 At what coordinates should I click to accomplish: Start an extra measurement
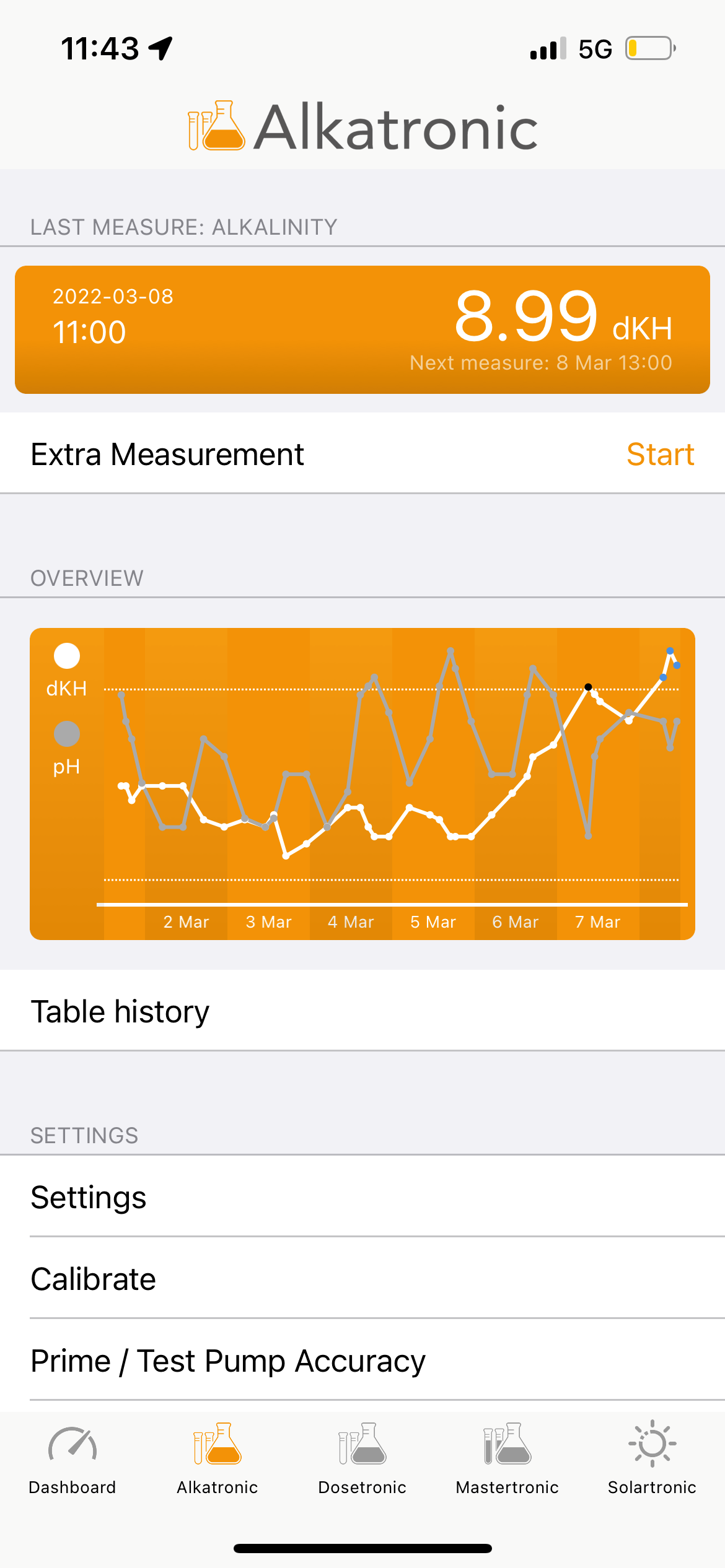(x=659, y=455)
